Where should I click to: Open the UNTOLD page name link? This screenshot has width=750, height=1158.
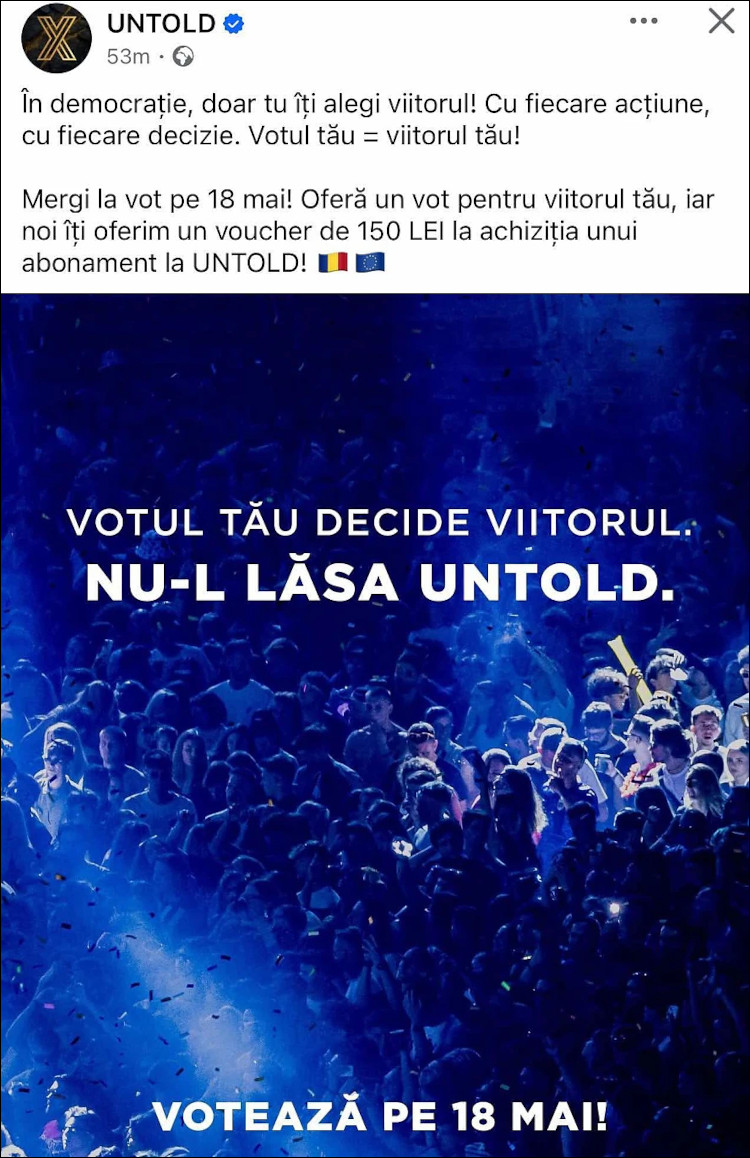click(x=160, y=23)
